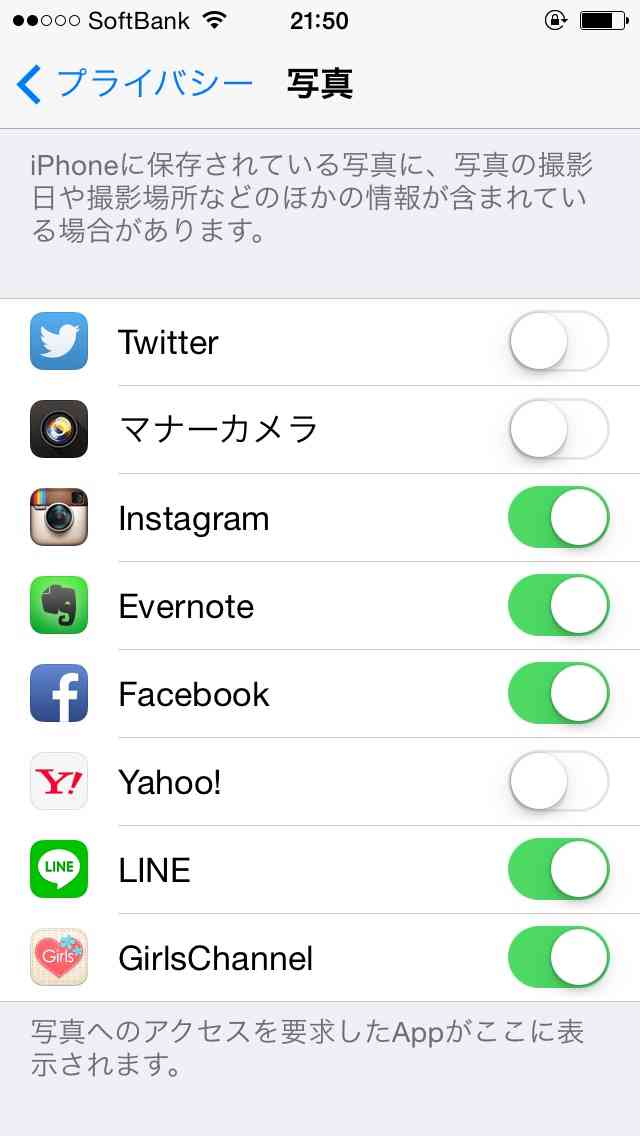Turn off Evernote photo access
This screenshot has height=1136, width=640.
[x=558, y=606]
